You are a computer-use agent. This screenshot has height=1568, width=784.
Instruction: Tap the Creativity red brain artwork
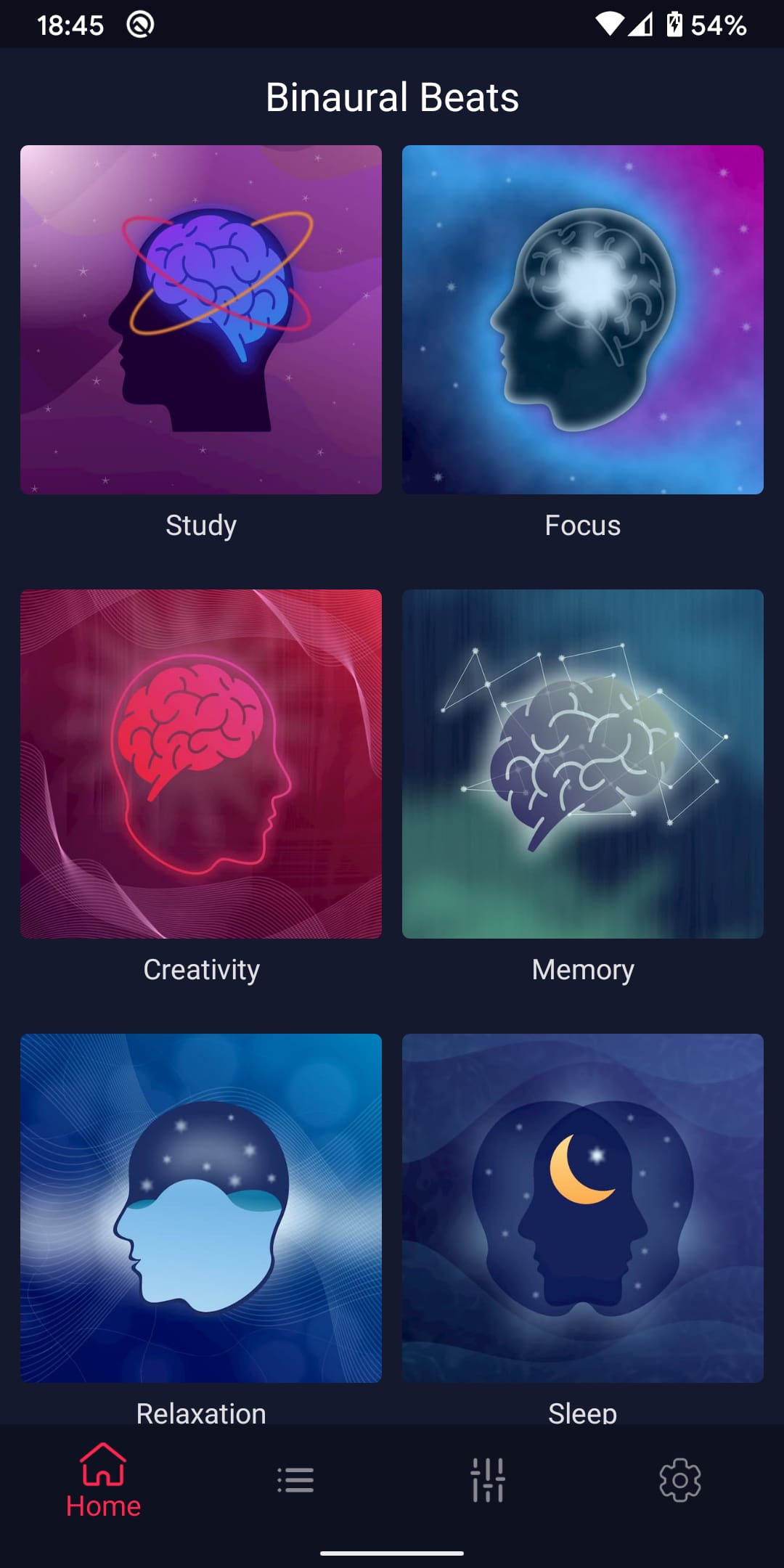pyautogui.click(x=200, y=764)
